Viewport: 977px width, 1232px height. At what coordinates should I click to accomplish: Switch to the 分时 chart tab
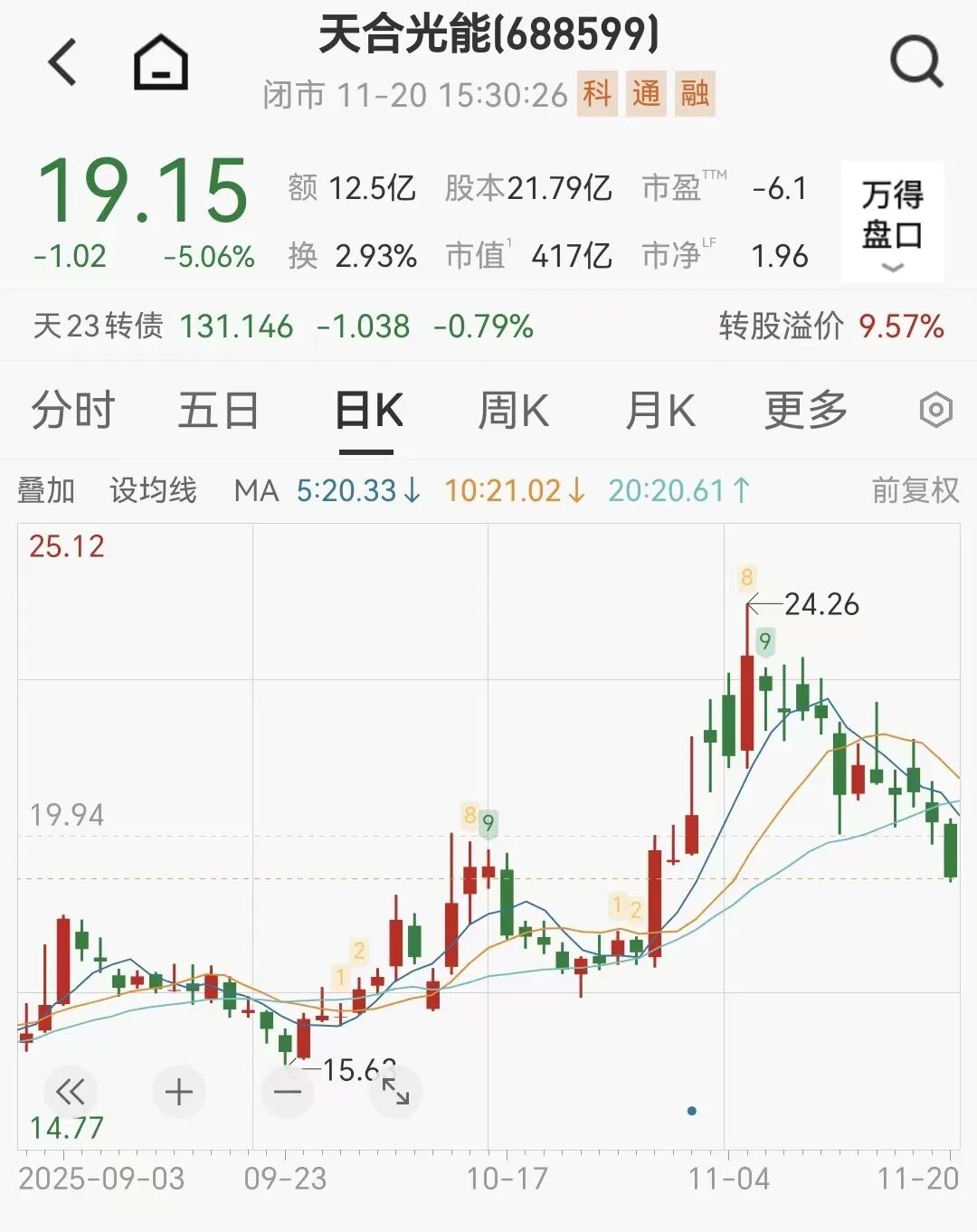(x=73, y=411)
